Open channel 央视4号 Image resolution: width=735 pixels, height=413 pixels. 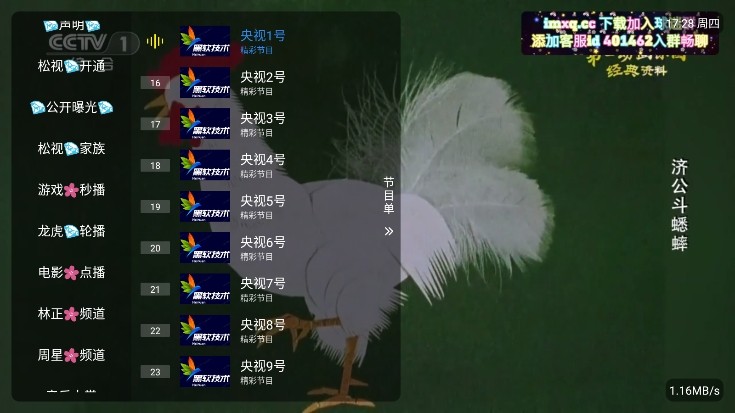[262, 165]
